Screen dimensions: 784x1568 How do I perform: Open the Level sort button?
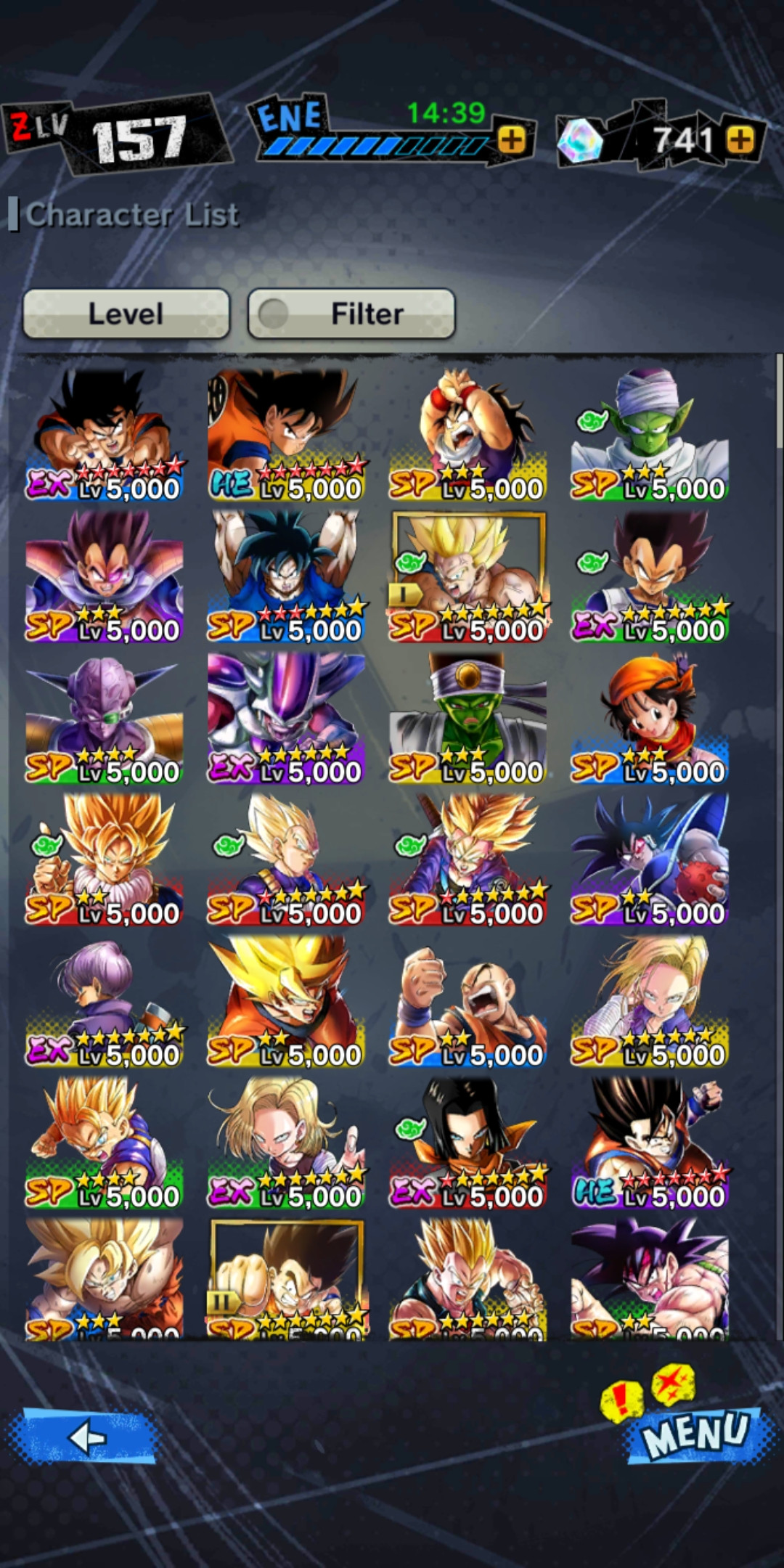click(x=126, y=314)
